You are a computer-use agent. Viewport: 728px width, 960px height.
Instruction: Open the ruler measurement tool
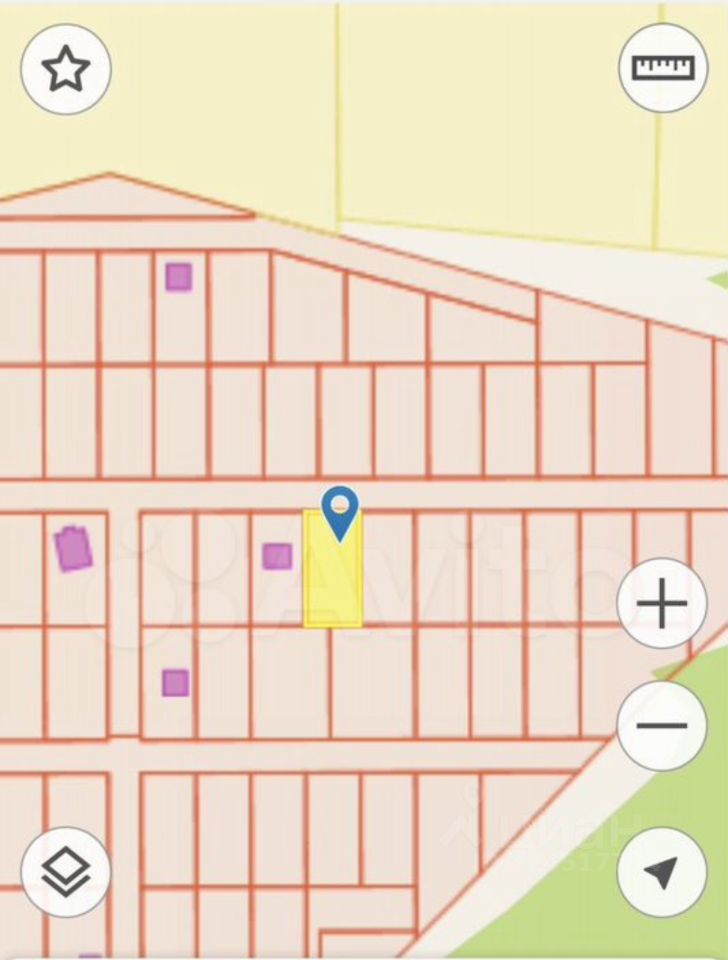pyautogui.click(x=663, y=68)
